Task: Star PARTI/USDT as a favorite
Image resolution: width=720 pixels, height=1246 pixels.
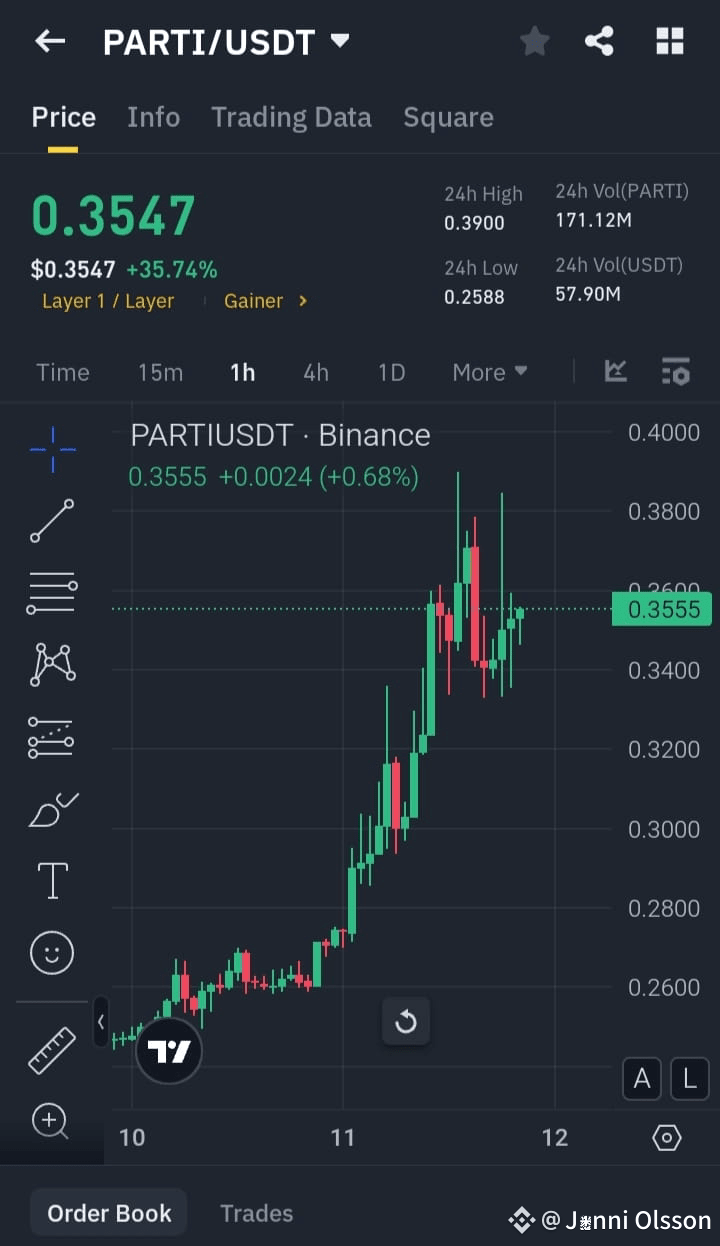Action: pyautogui.click(x=534, y=41)
